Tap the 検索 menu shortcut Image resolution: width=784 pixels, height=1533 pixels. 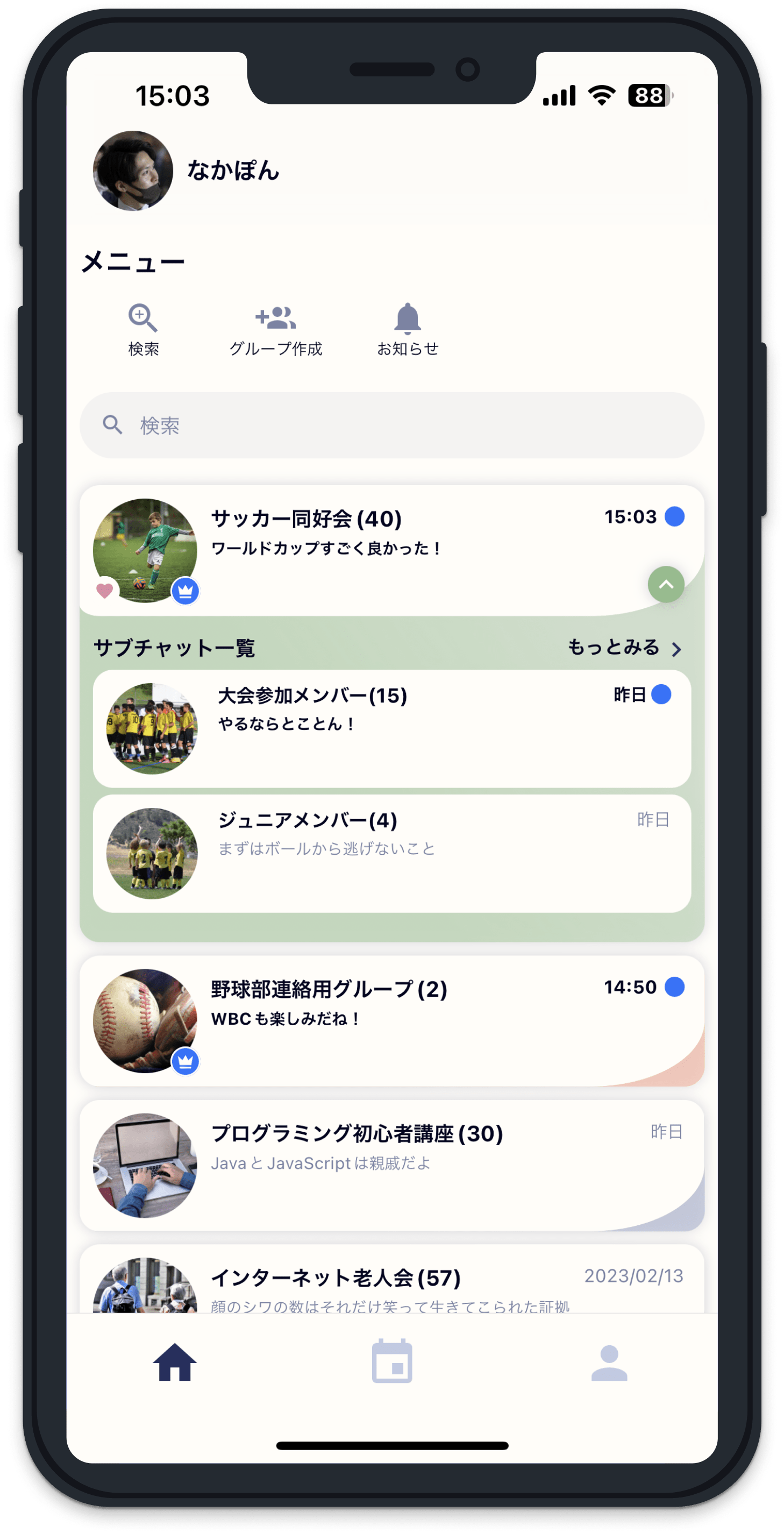(x=144, y=329)
